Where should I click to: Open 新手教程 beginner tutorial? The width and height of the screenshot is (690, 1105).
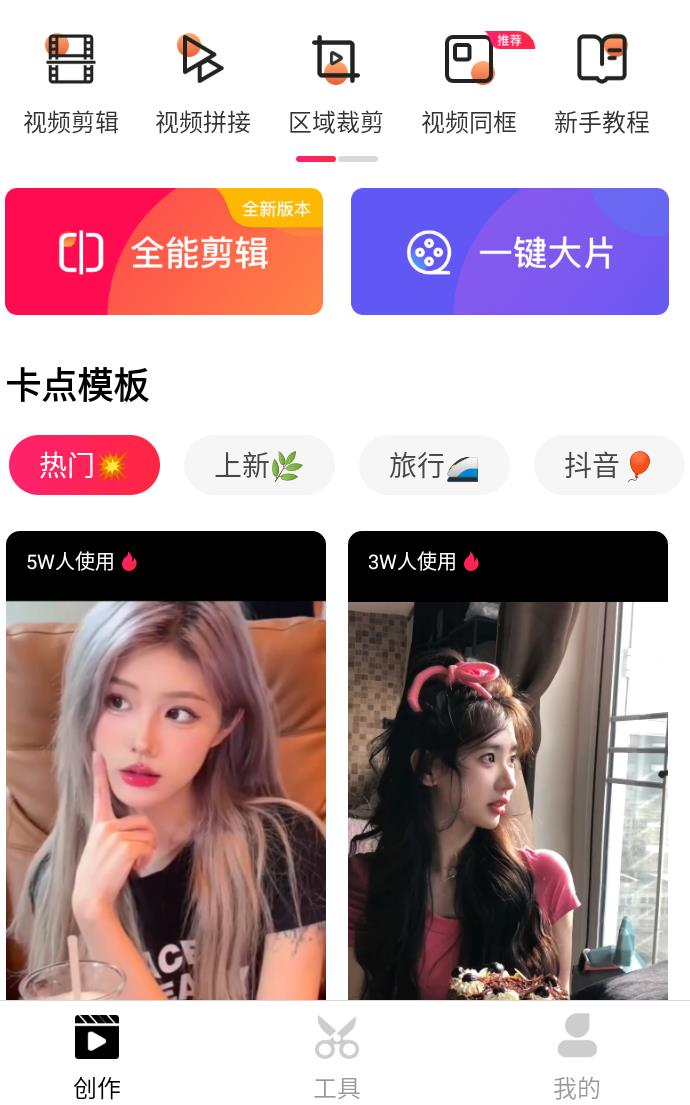(x=601, y=83)
